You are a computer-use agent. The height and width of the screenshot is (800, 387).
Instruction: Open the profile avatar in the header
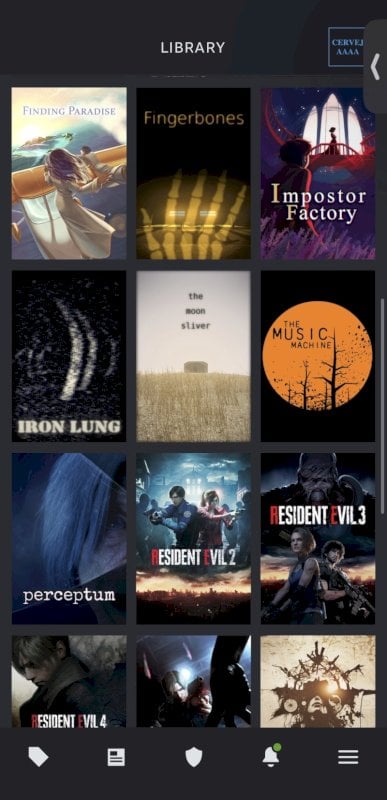(x=347, y=47)
